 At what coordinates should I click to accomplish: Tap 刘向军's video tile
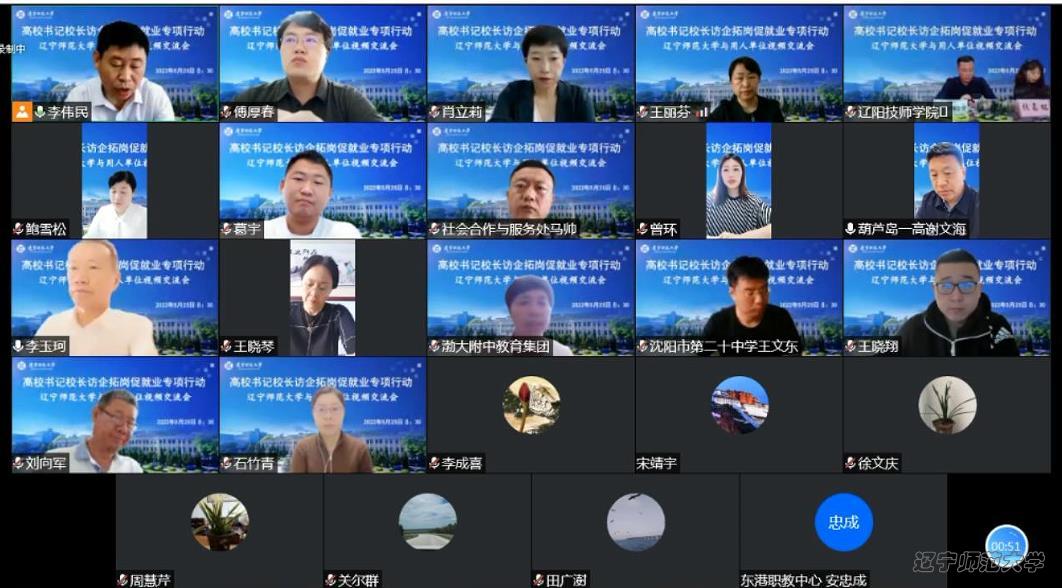114,414
